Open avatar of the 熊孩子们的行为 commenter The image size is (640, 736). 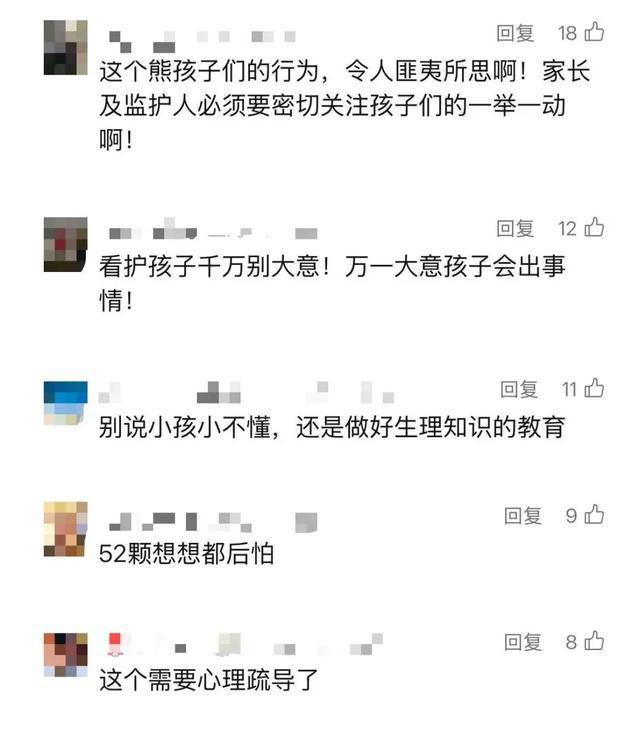coord(66,48)
